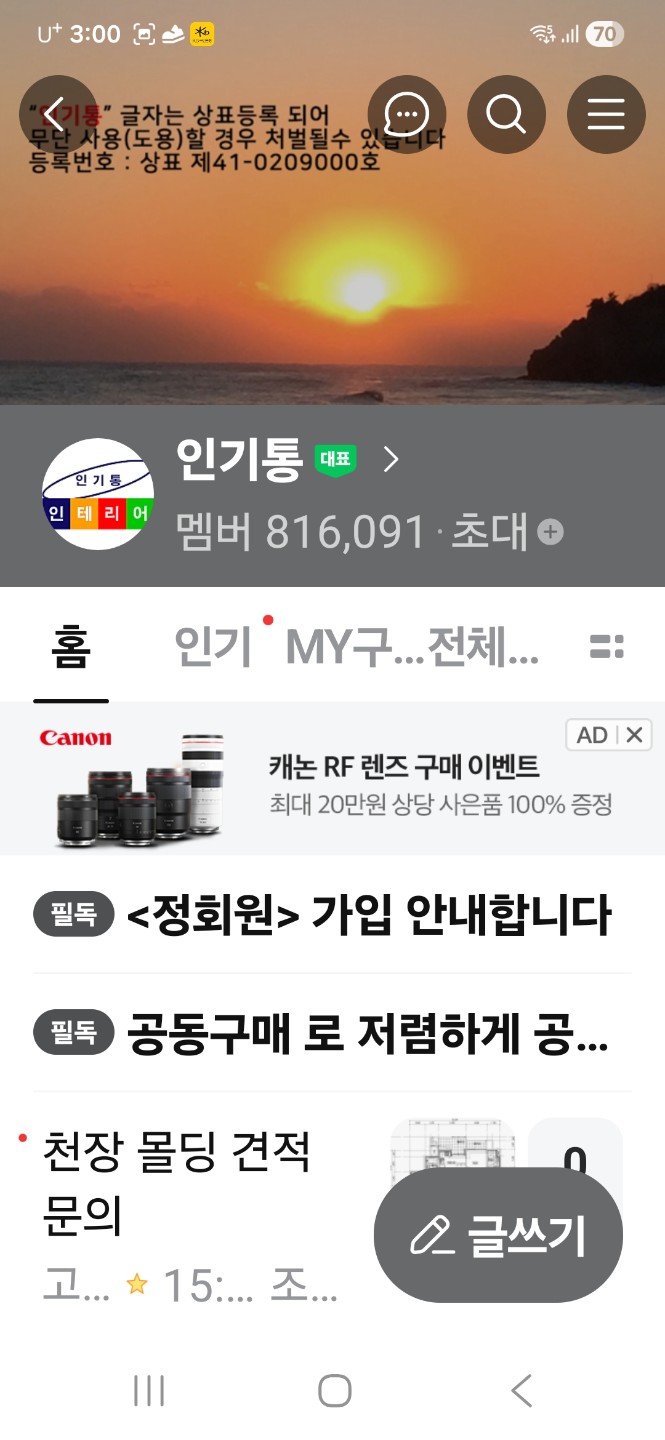
Task: Write a new post with 글쓰기
Action: tap(498, 1236)
